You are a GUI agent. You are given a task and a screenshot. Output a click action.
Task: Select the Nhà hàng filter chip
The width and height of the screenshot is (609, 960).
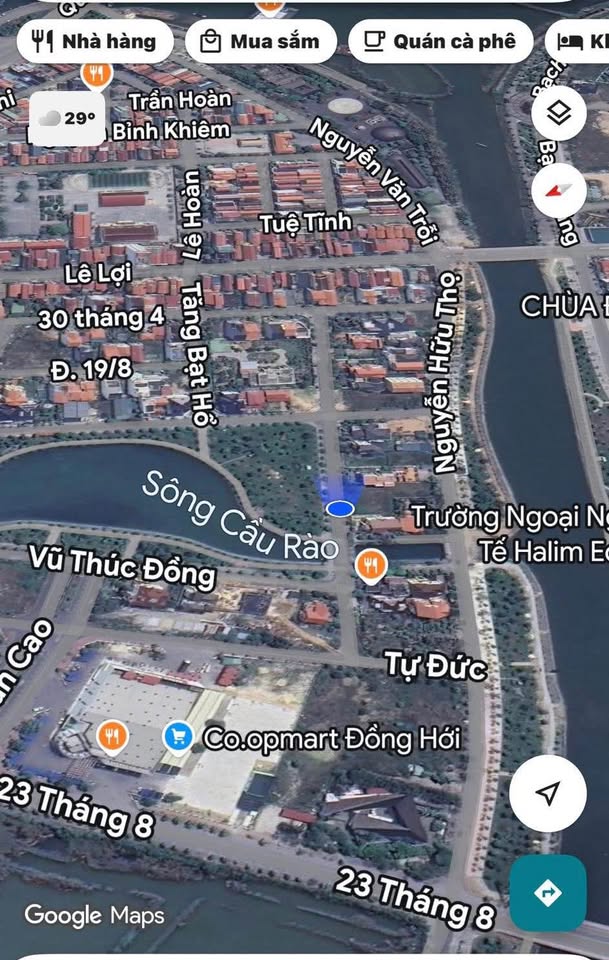click(95, 42)
